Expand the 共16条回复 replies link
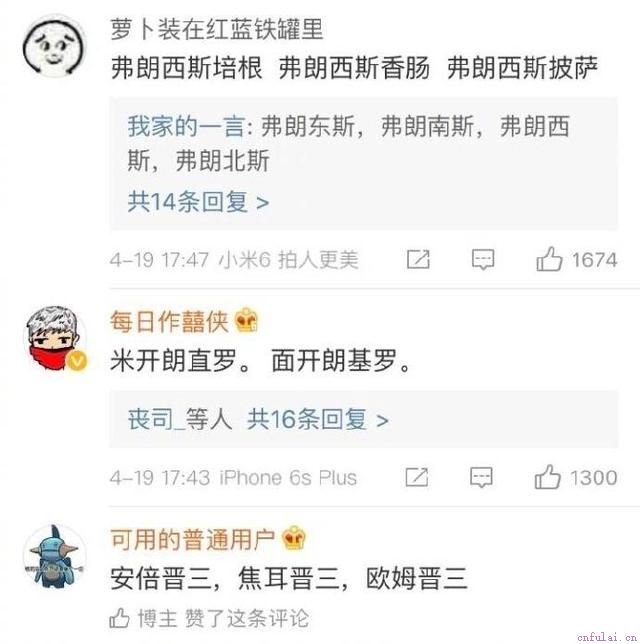640x644 pixels. click(318, 420)
